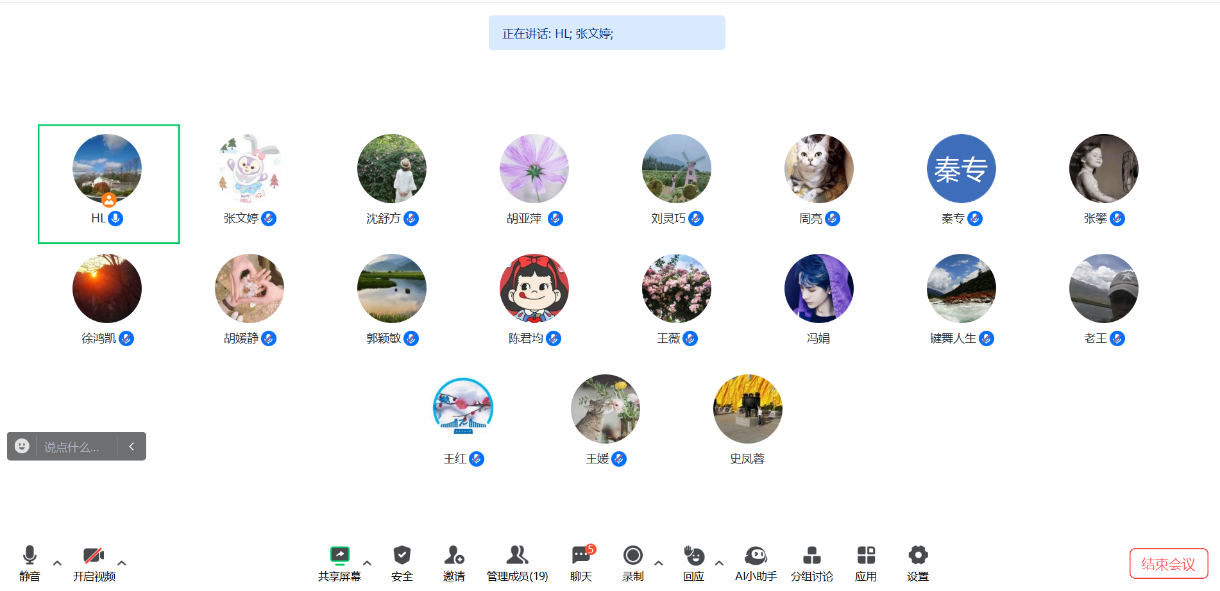Open 分组讨论 breakout rooms
The image size is (1220, 591).
click(812, 562)
